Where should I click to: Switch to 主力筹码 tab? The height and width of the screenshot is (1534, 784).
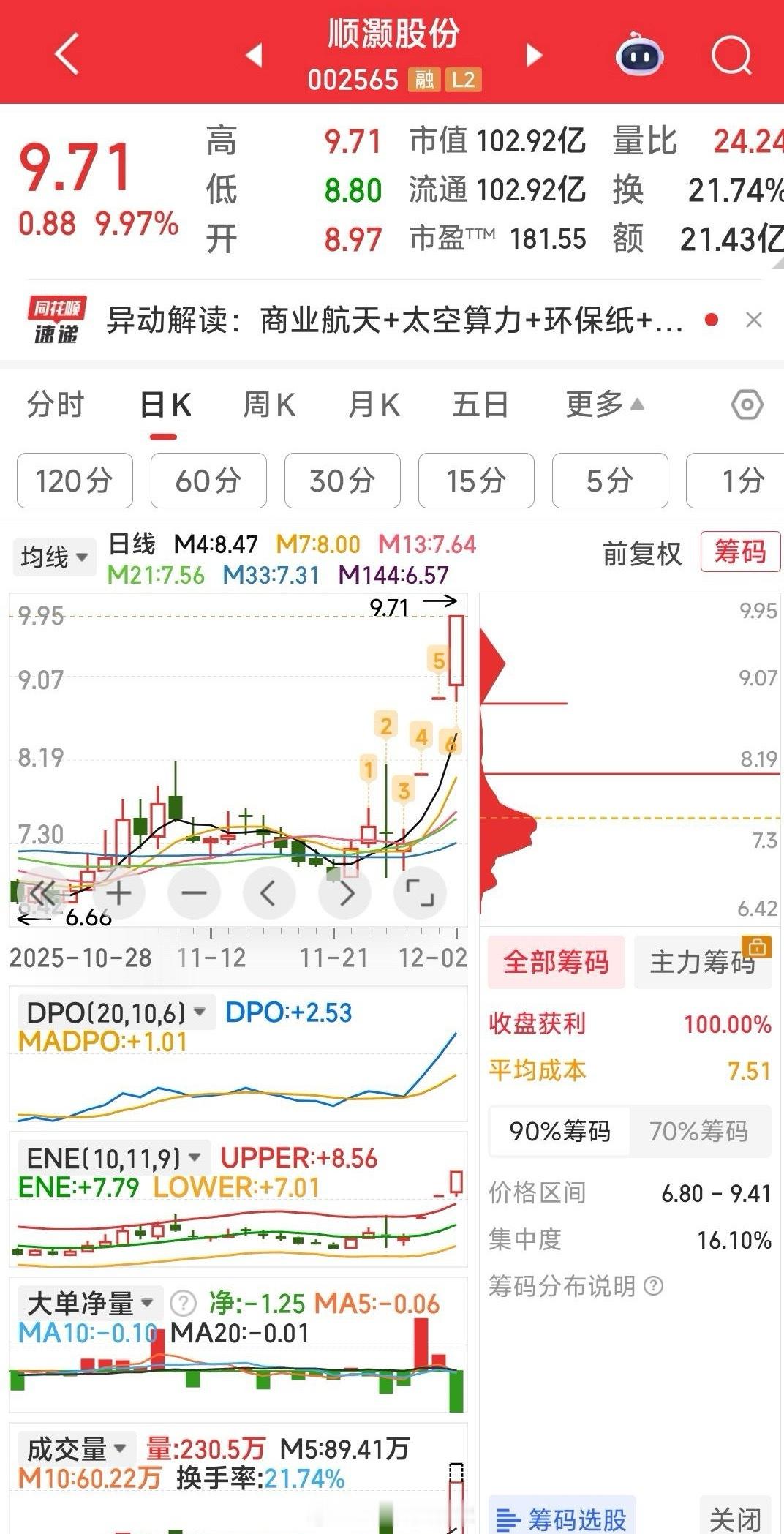[702, 962]
